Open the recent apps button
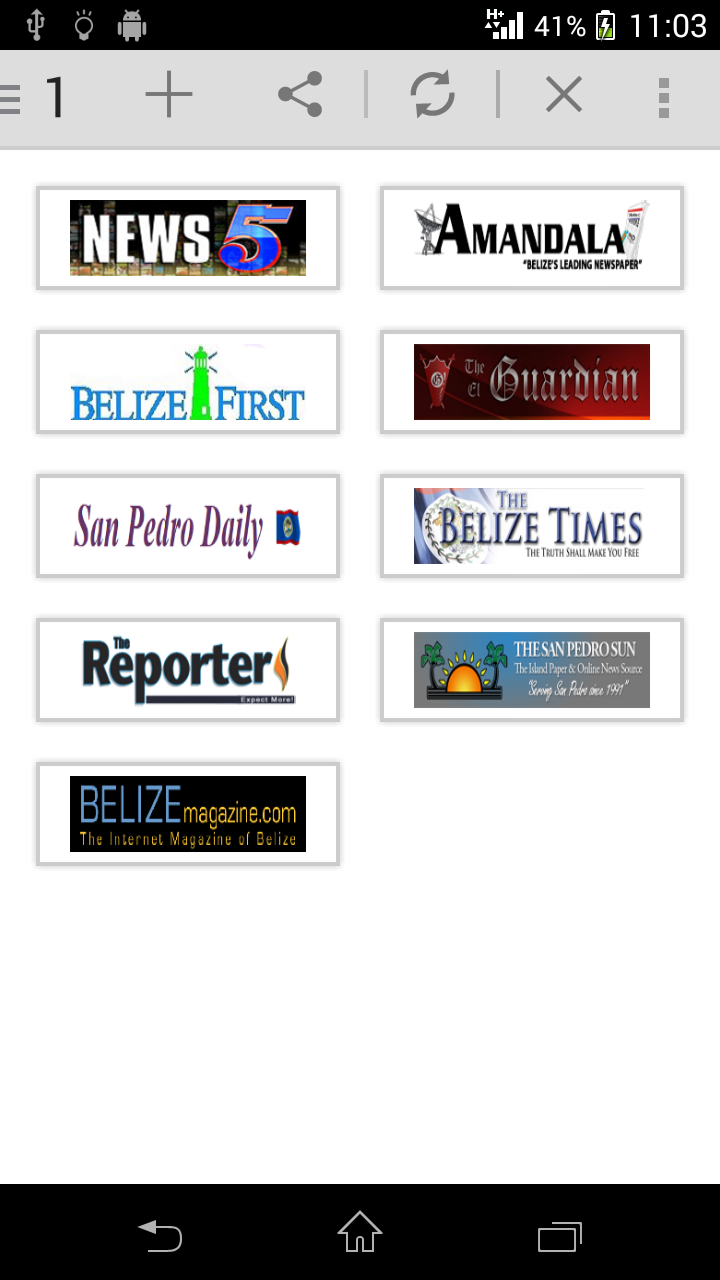Viewport: 720px width, 1280px height. [560, 1235]
